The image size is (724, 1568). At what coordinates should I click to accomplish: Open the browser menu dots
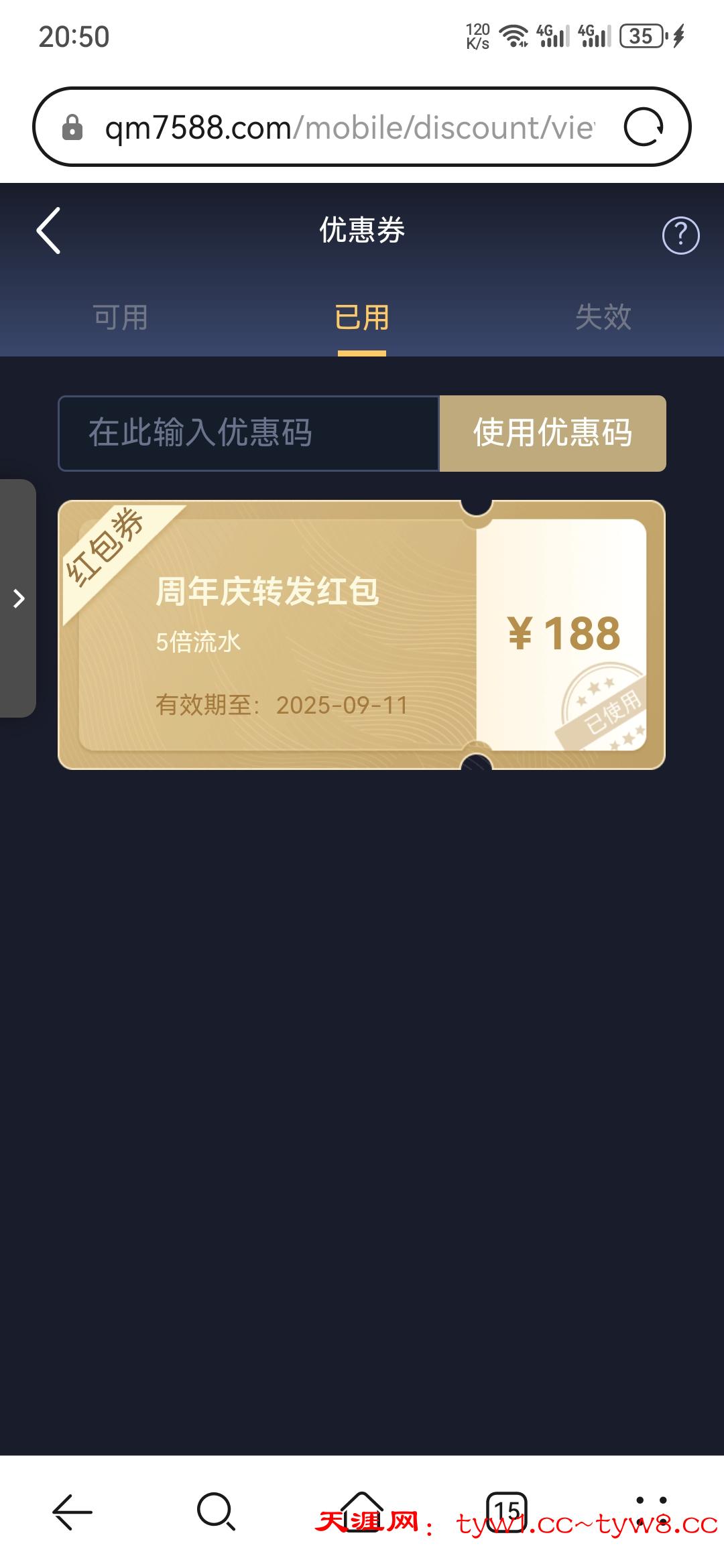651,1512
